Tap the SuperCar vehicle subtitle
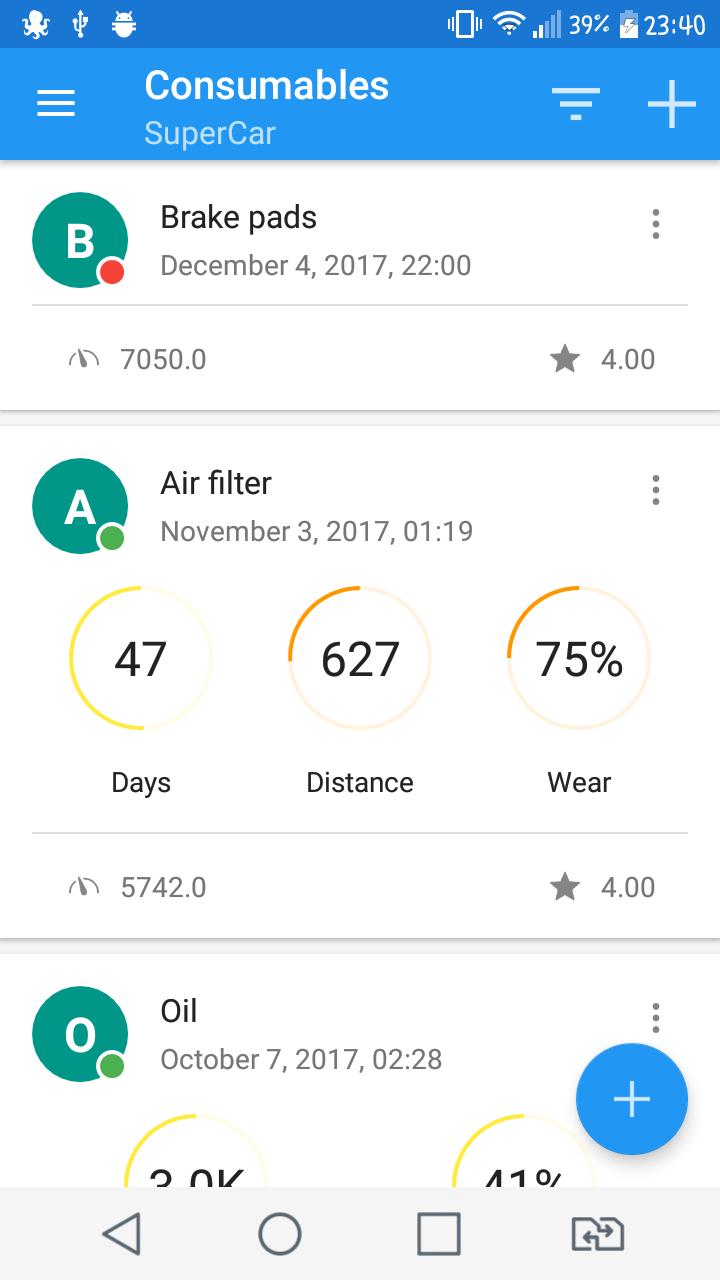This screenshot has width=720, height=1280. 210,133
